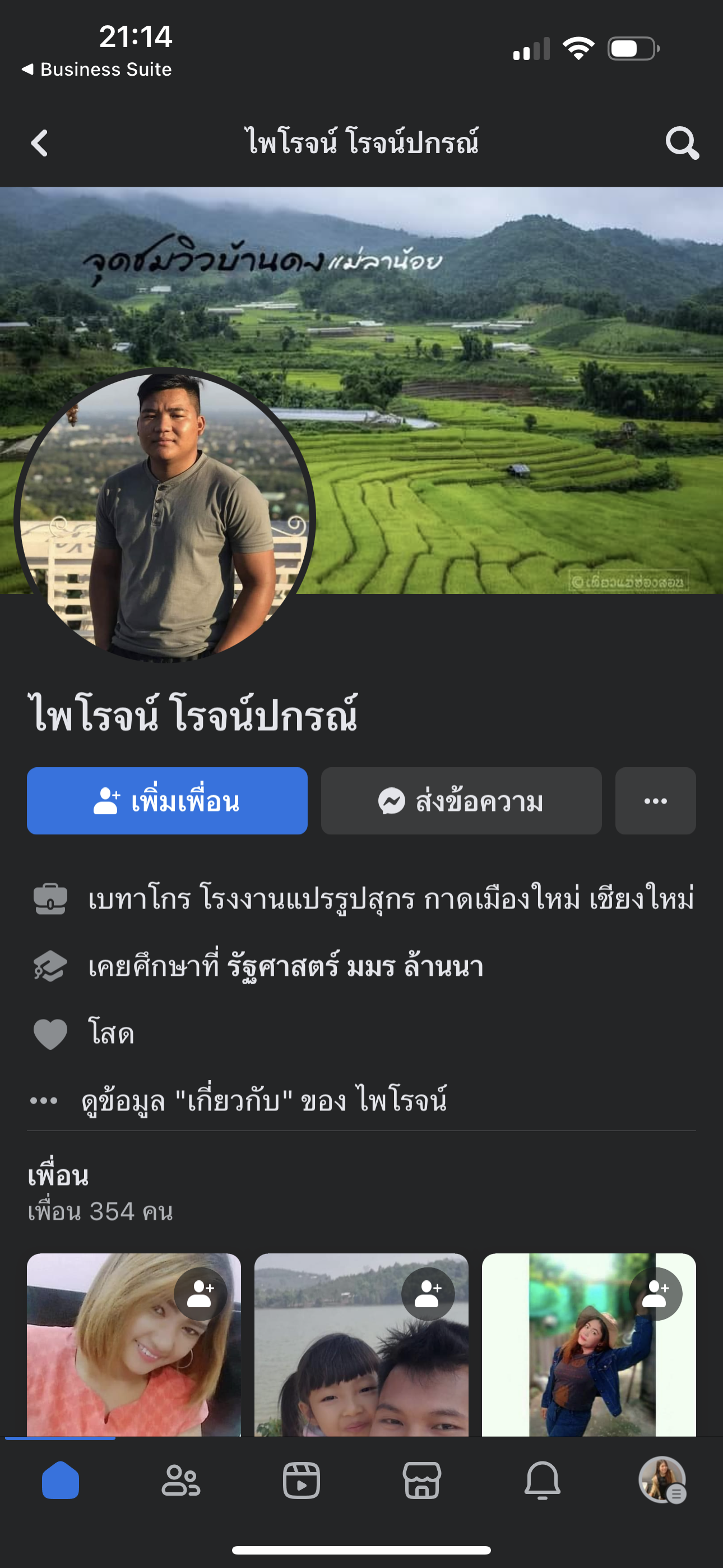This screenshot has height=1568, width=723.
Task: Open the Marketplace tab
Action: pyautogui.click(x=421, y=1481)
